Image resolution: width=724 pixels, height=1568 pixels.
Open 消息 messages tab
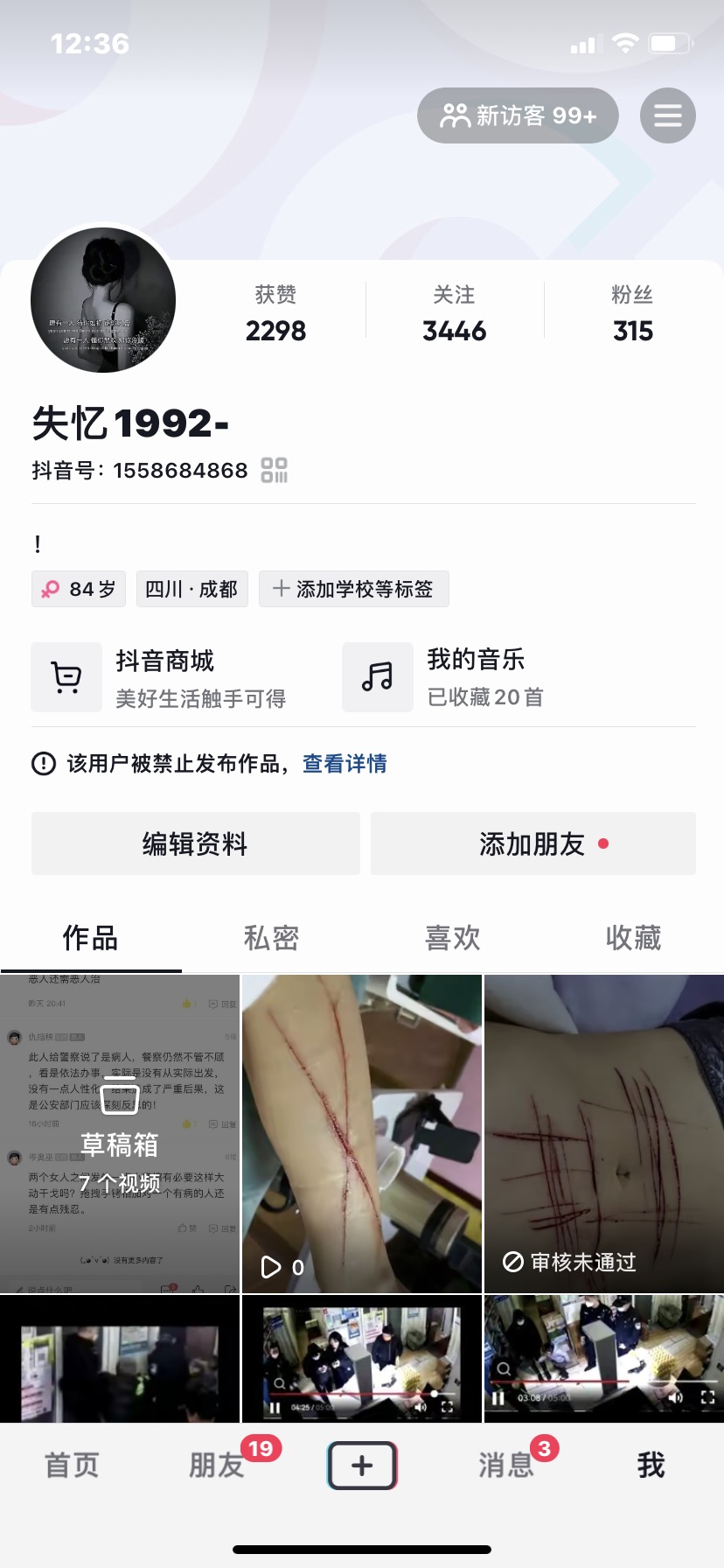click(506, 1465)
